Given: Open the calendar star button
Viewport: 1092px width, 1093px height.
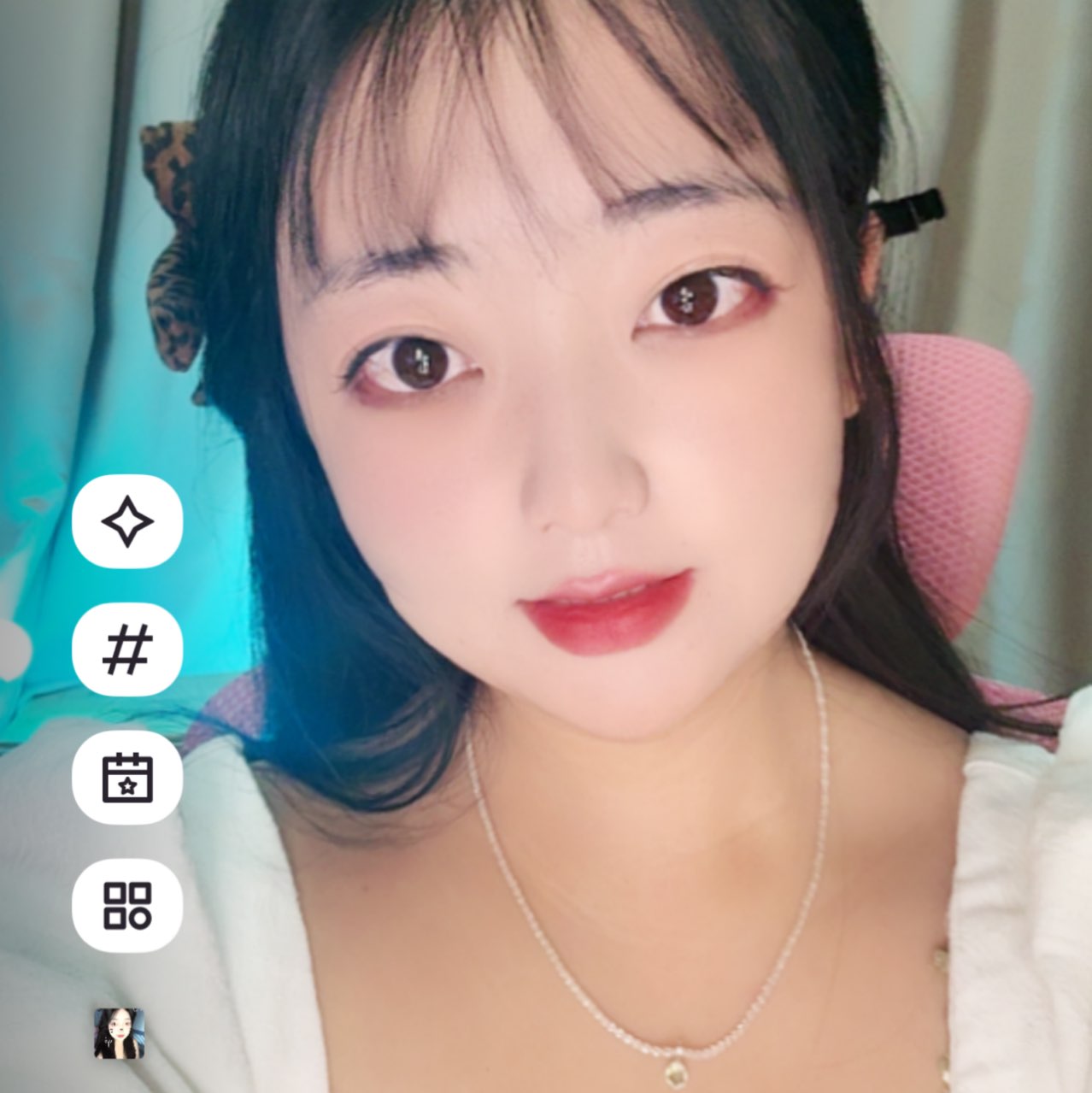Looking at the screenshot, I should [x=127, y=777].
